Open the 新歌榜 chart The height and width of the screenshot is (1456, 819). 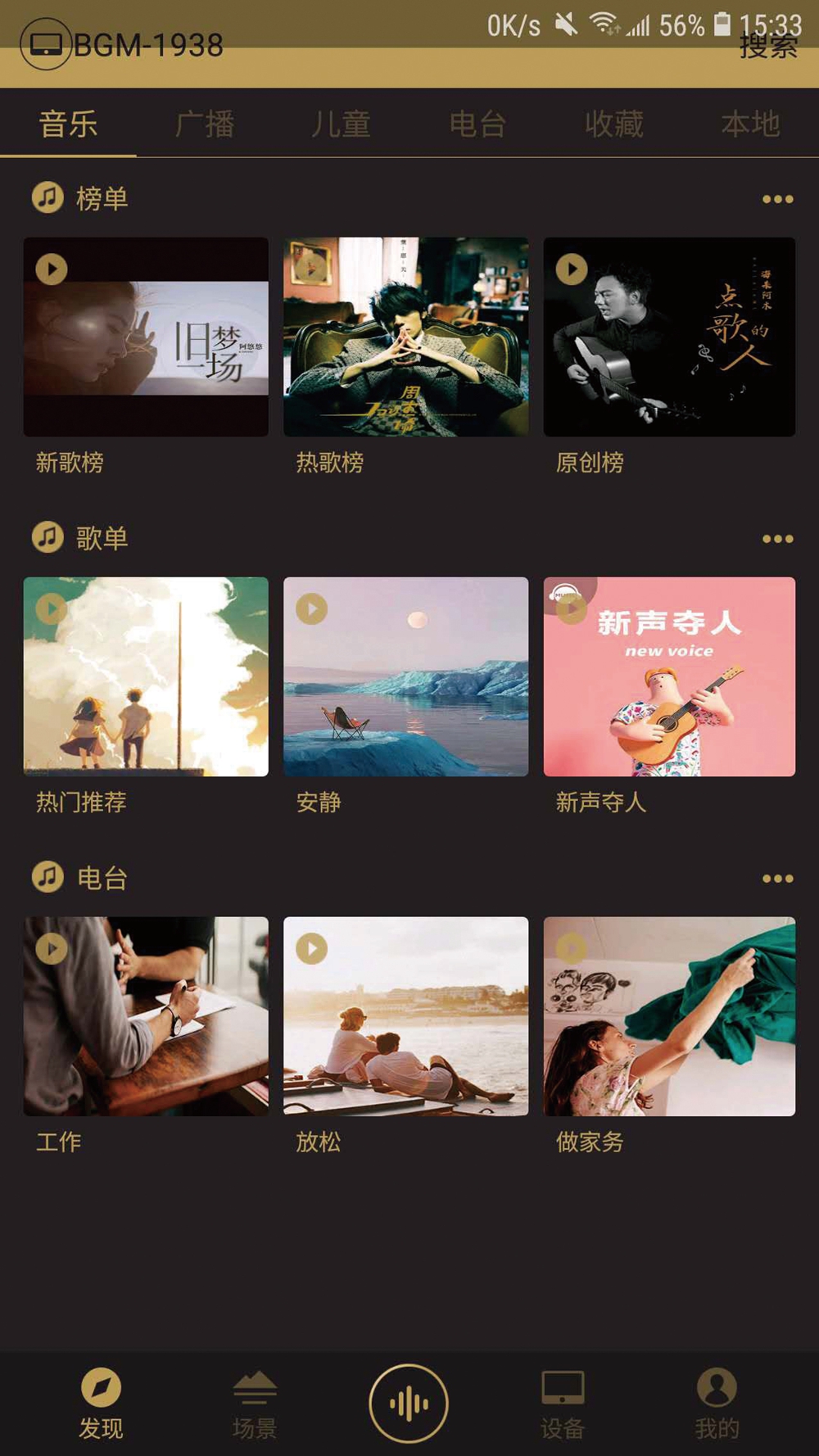pyautogui.click(x=146, y=337)
